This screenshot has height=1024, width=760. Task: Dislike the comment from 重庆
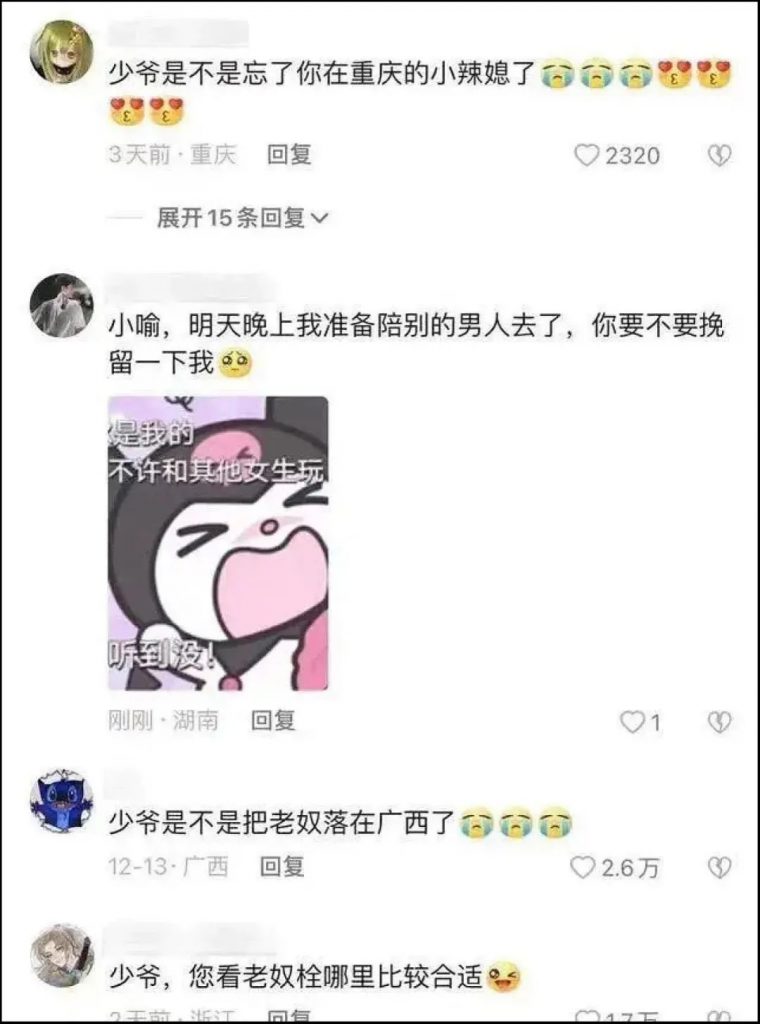click(x=719, y=155)
